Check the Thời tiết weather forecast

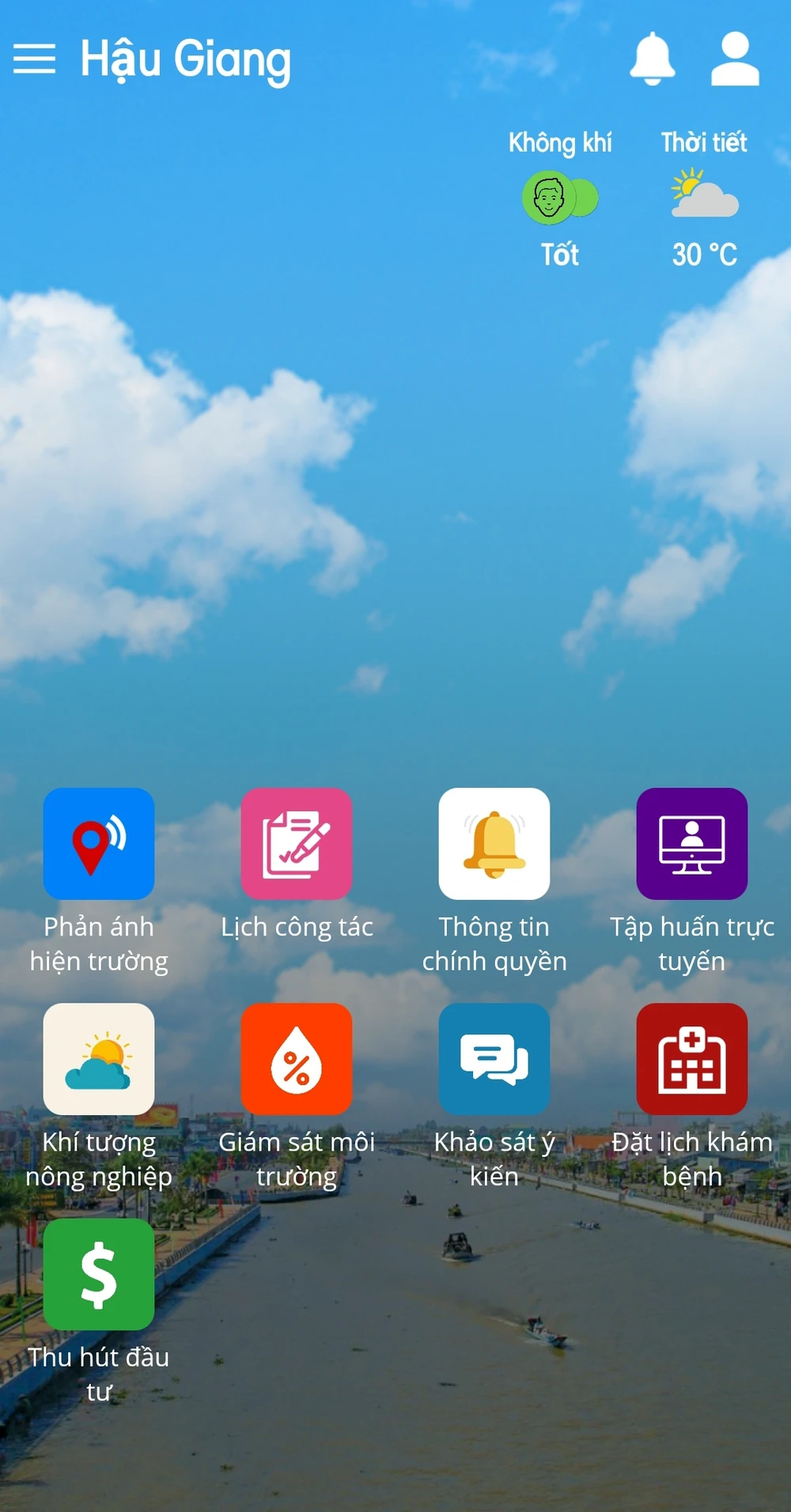(704, 196)
